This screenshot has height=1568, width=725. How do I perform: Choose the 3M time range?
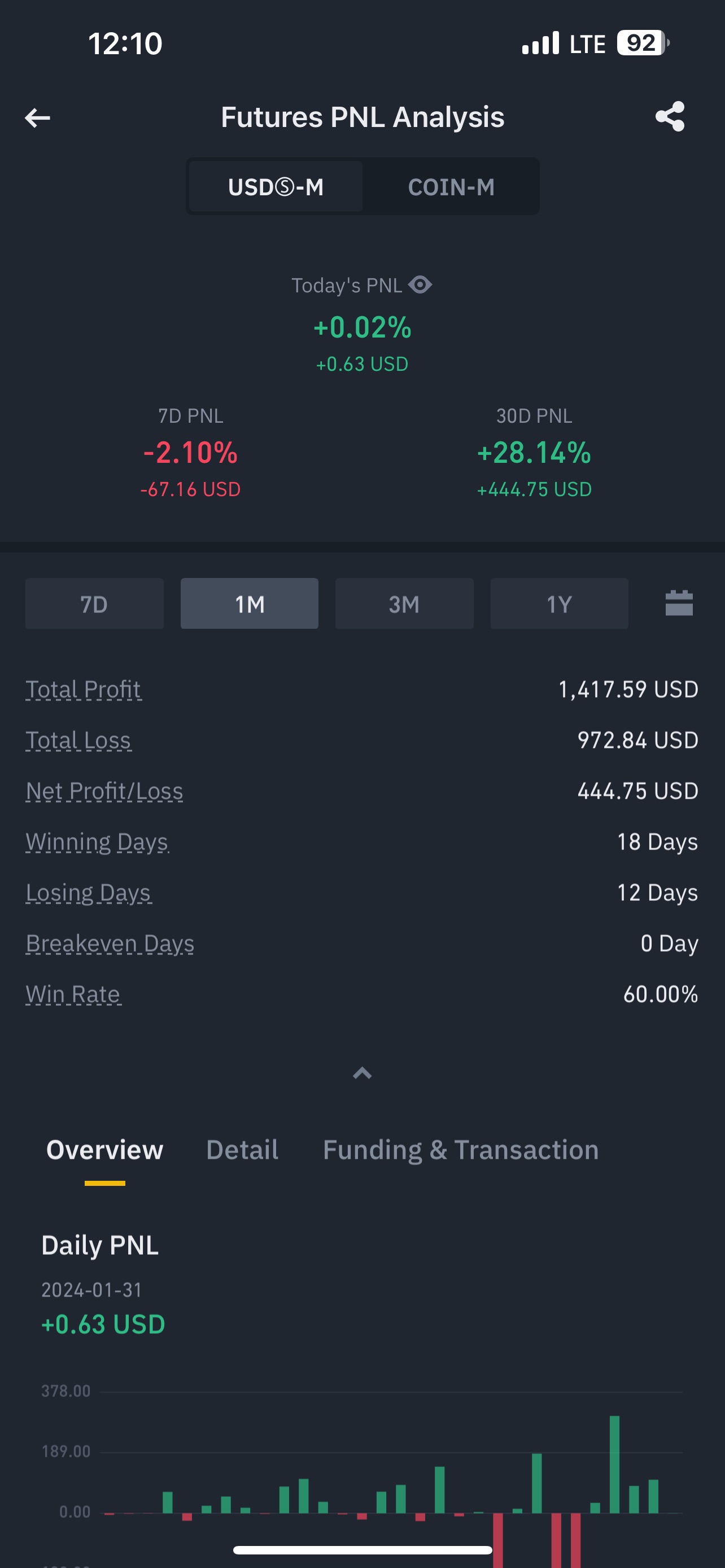point(404,604)
